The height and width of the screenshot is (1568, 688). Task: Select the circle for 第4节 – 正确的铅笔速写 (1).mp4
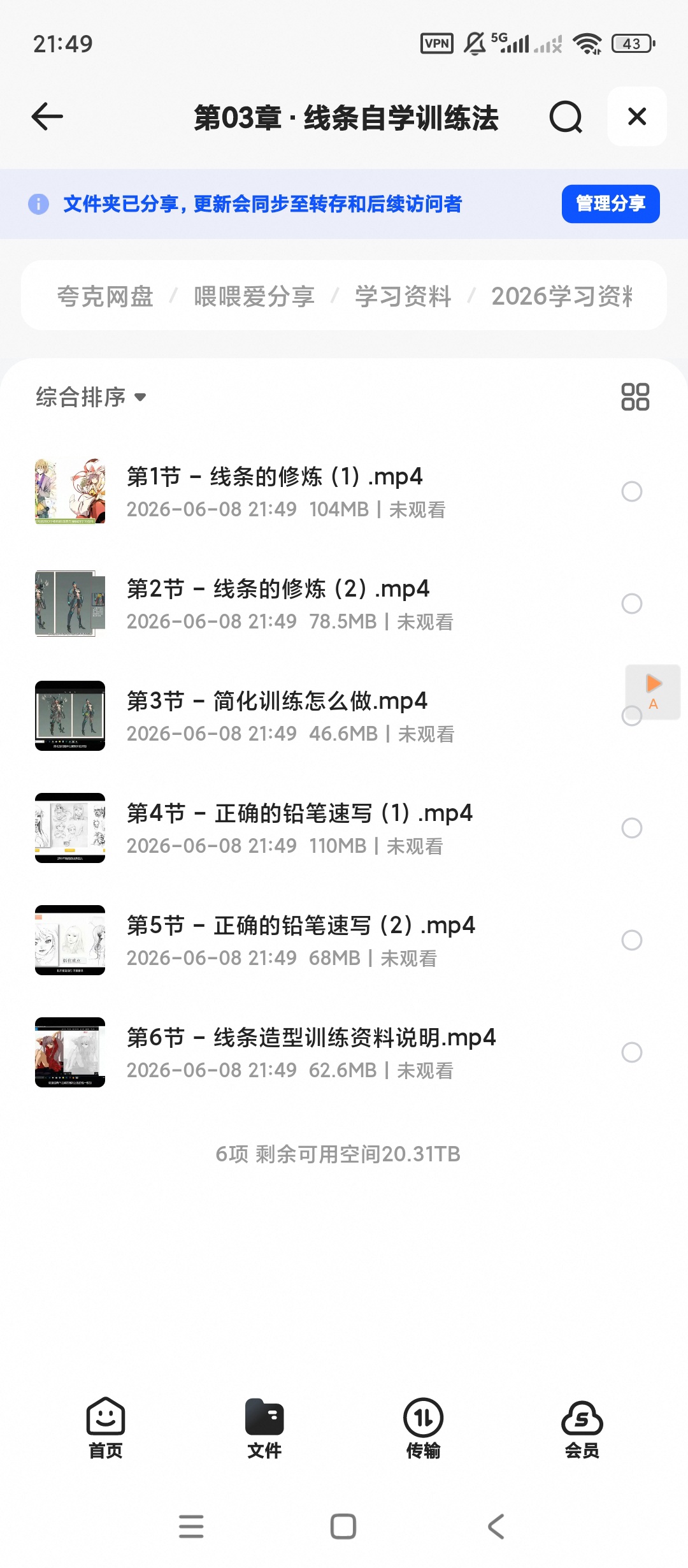631,828
